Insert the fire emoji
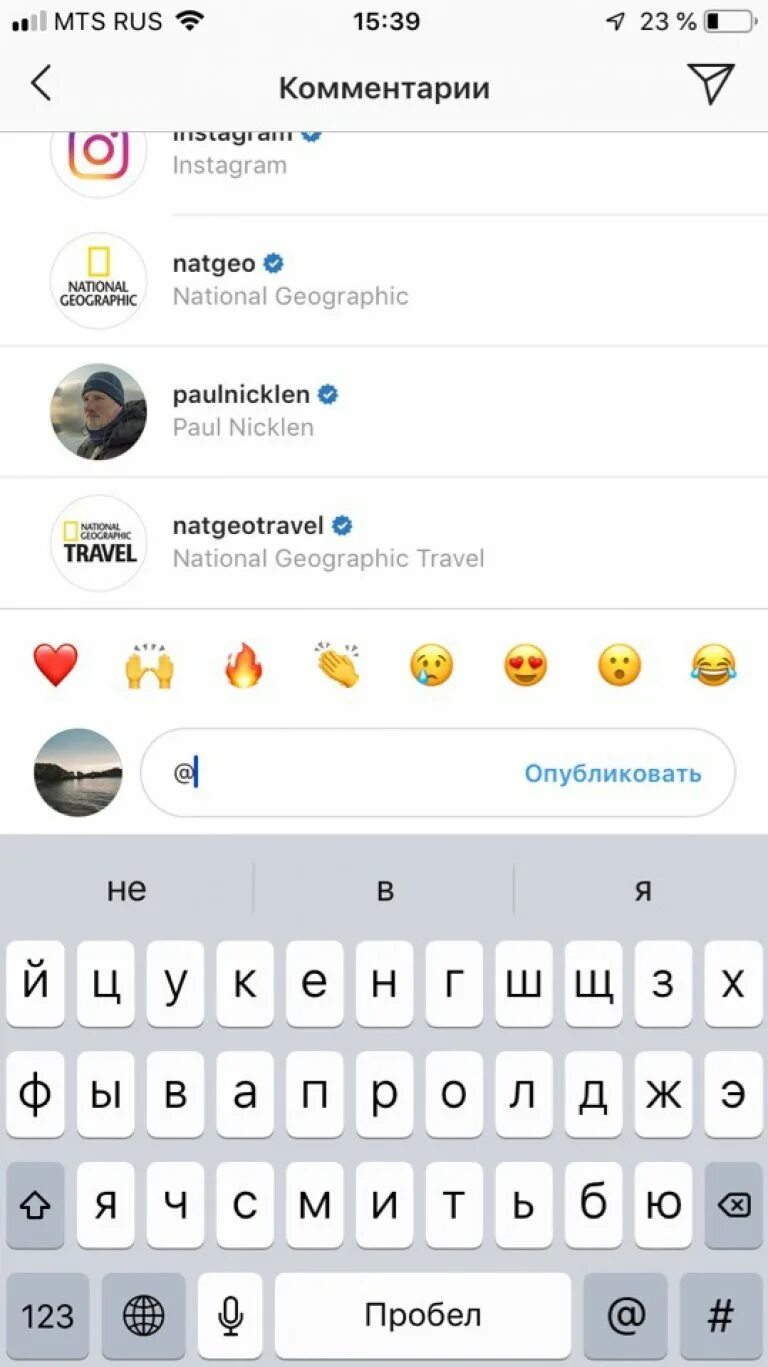This screenshot has width=768, height=1367. click(x=243, y=665)
